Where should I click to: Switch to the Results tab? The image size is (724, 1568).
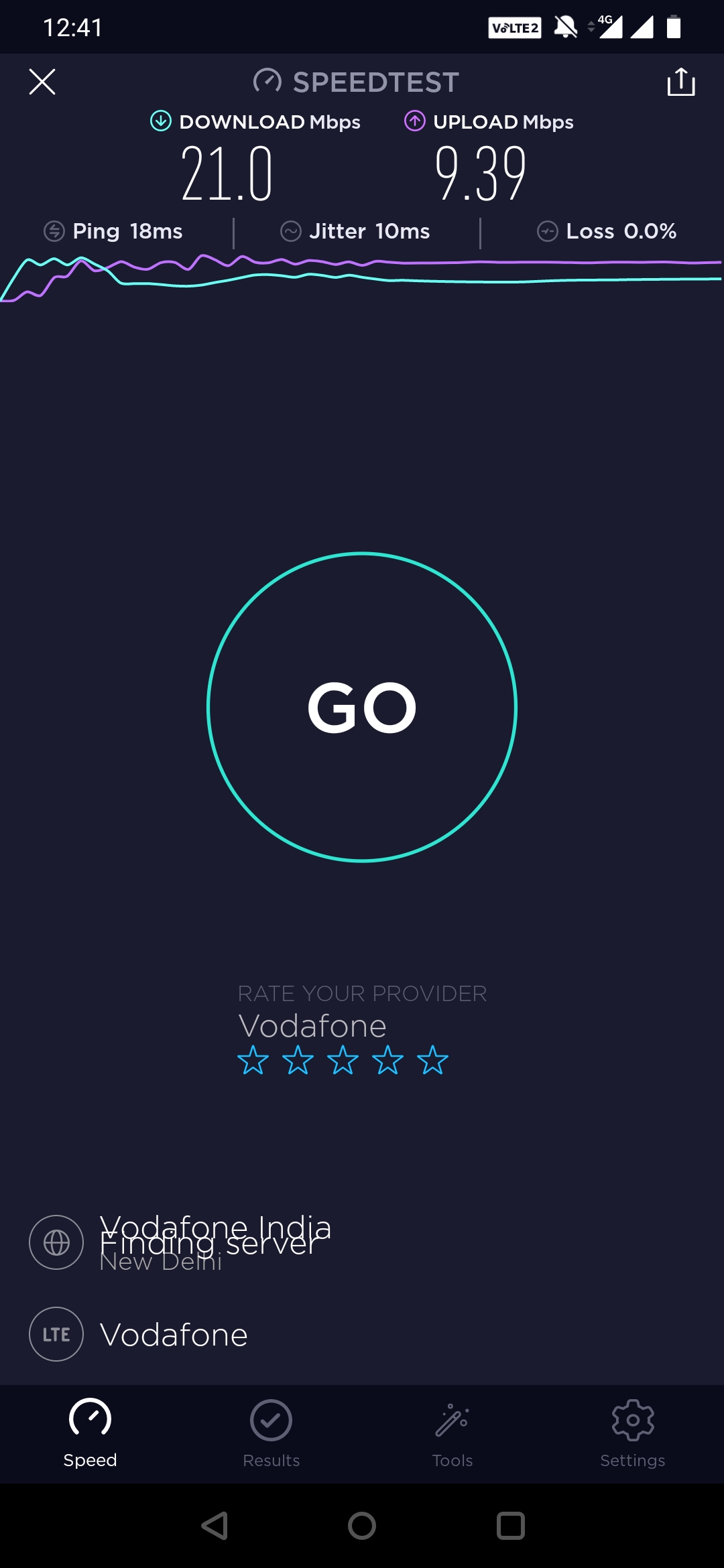[271, 1433]
